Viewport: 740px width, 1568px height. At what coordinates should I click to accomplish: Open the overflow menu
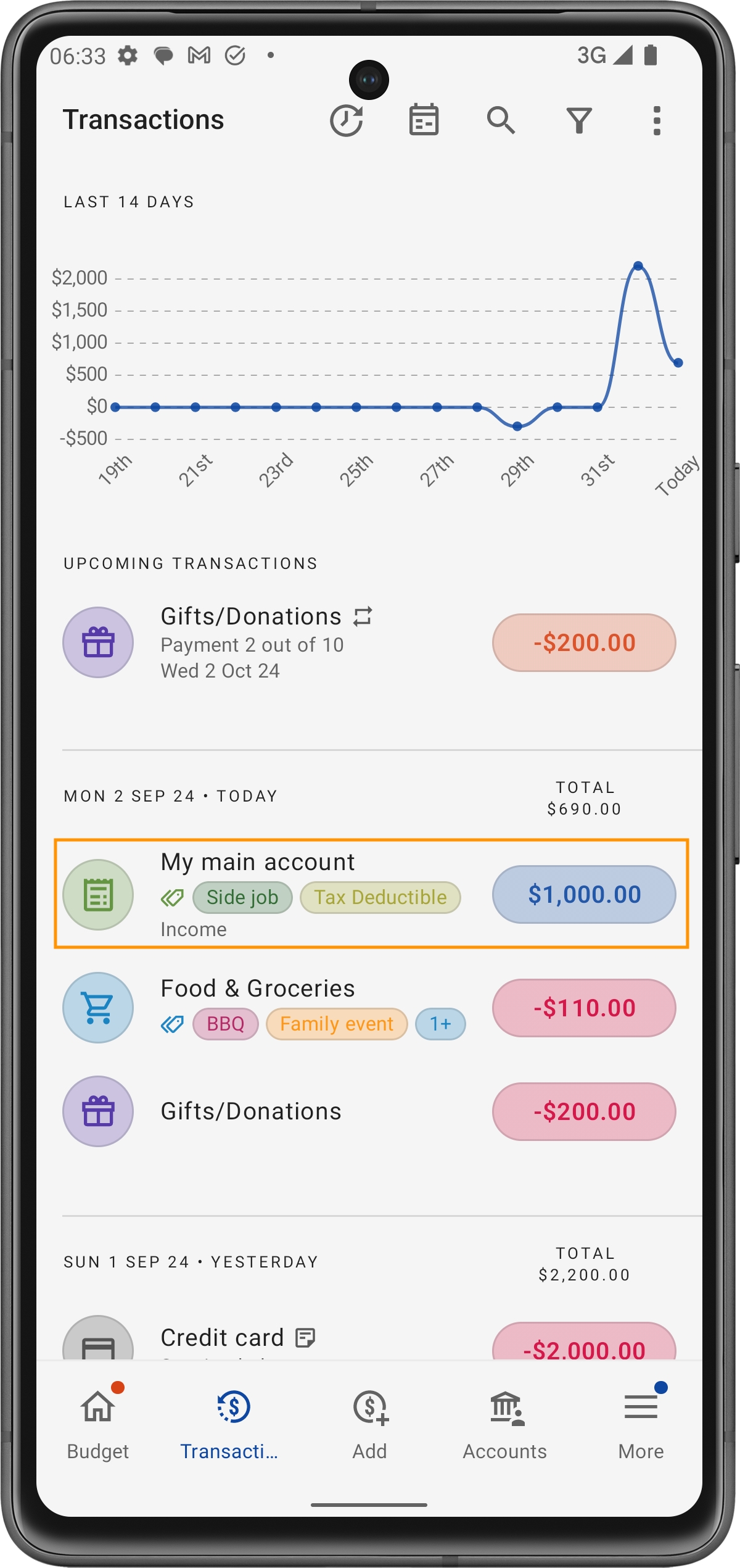(x=657, y=120)
